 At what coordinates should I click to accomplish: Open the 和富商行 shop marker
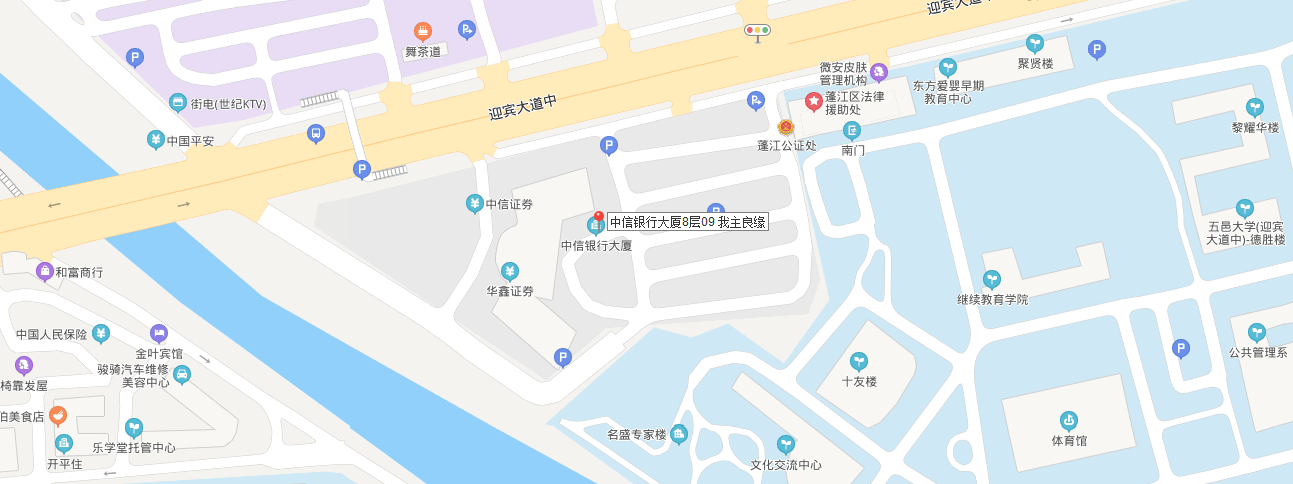(44, 271)
